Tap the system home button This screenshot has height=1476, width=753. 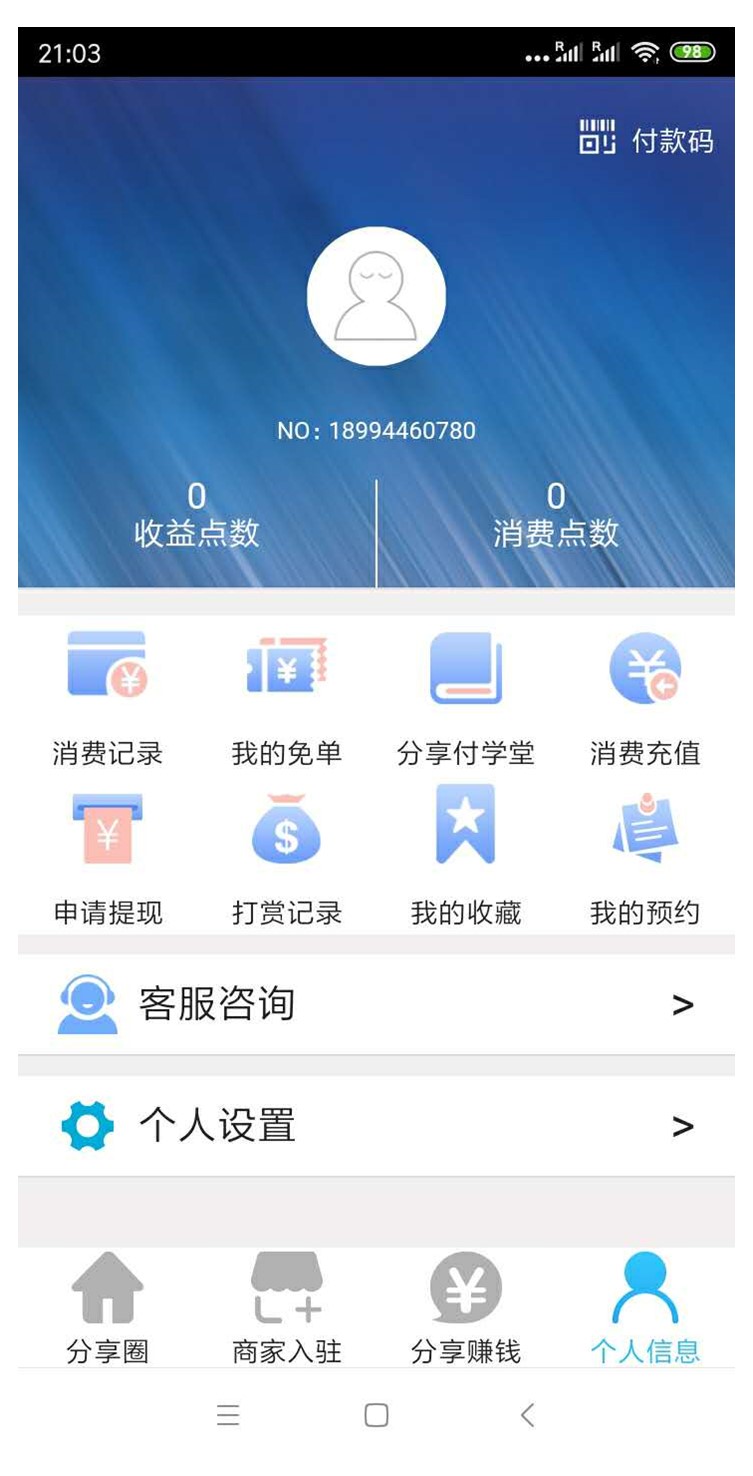(x=376, y=1415)
